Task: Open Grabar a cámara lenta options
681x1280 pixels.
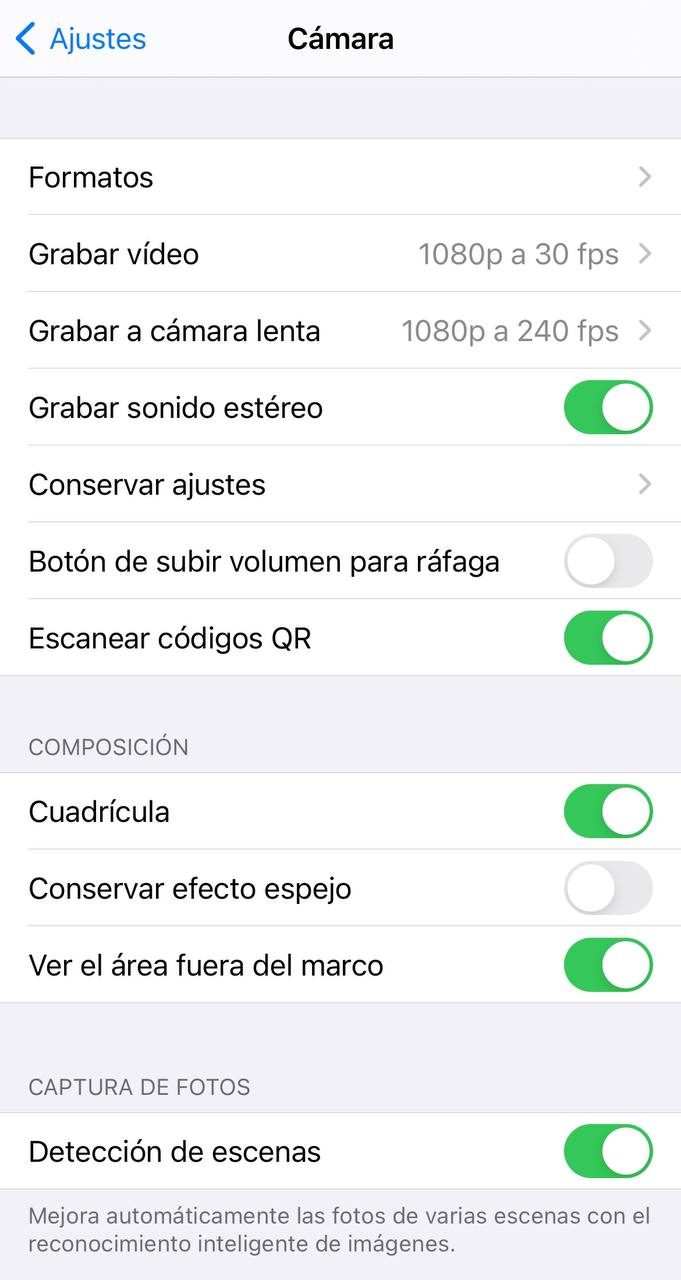Action: click(x=340, y=331)
